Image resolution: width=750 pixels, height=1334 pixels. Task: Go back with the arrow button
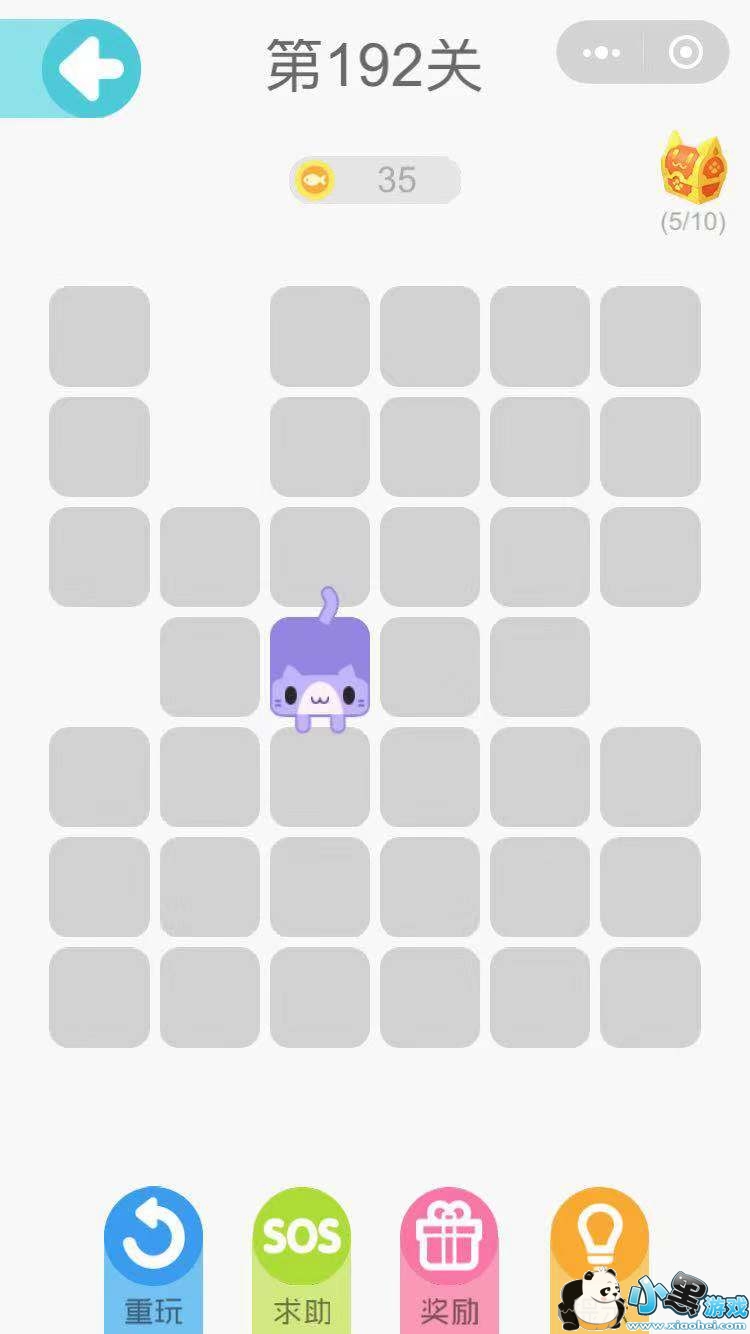coord(91,69)
